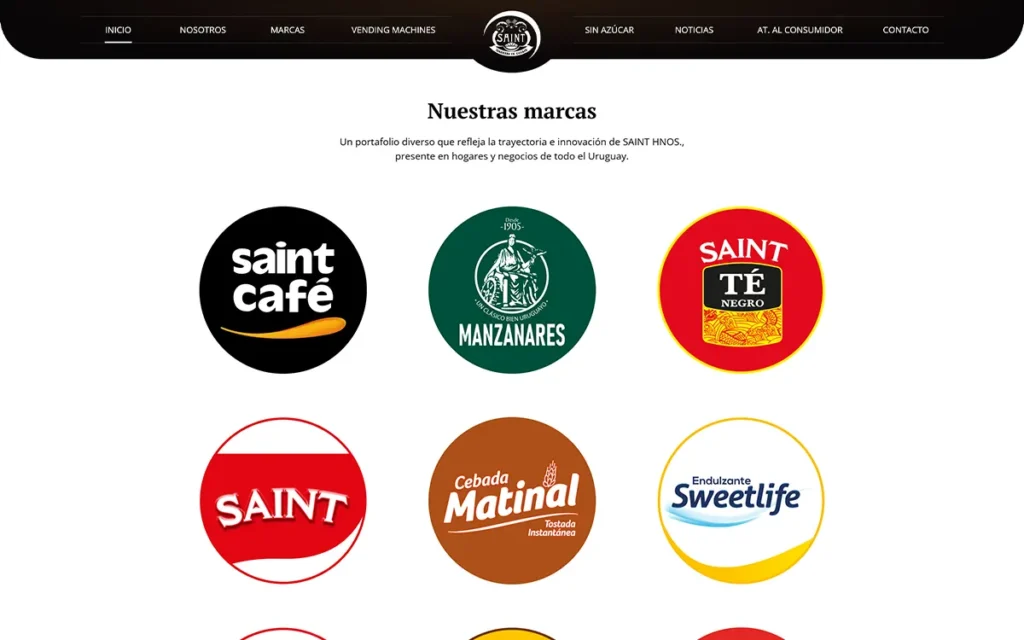The width and height of the screenshot is (1024, 640).
Task: Select the Endulzante Sweetlife brand
Action: [741, 500]
